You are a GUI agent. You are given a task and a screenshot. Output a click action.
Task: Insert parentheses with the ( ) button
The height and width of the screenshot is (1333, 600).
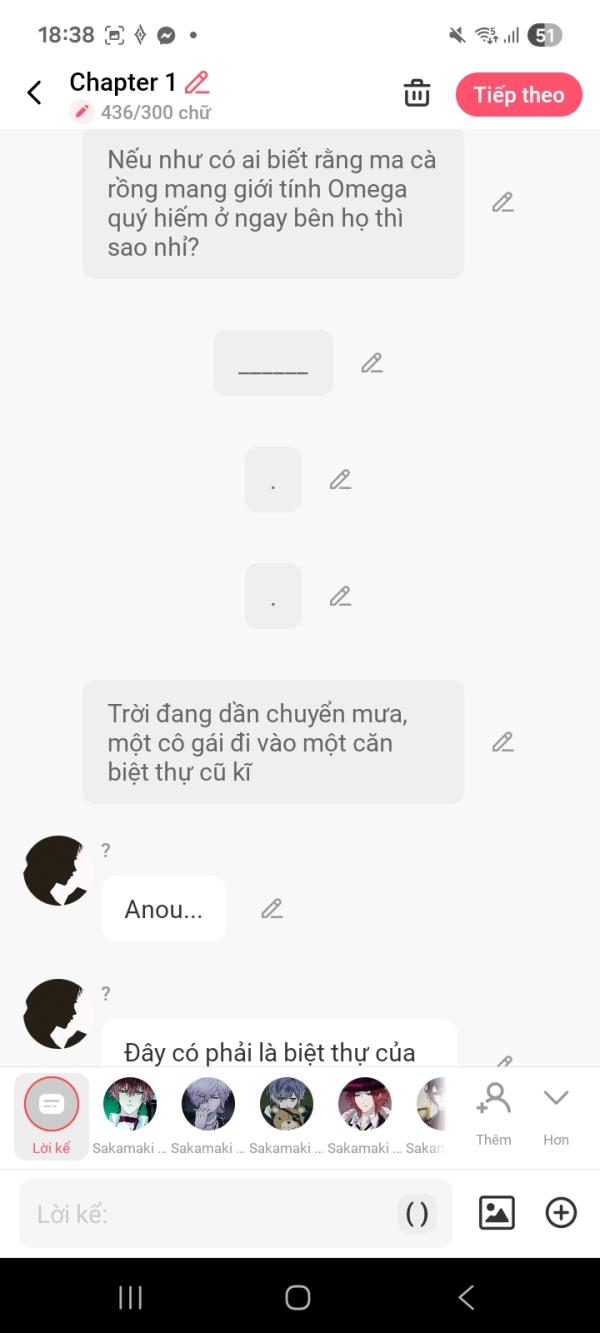pos(417,1214)
